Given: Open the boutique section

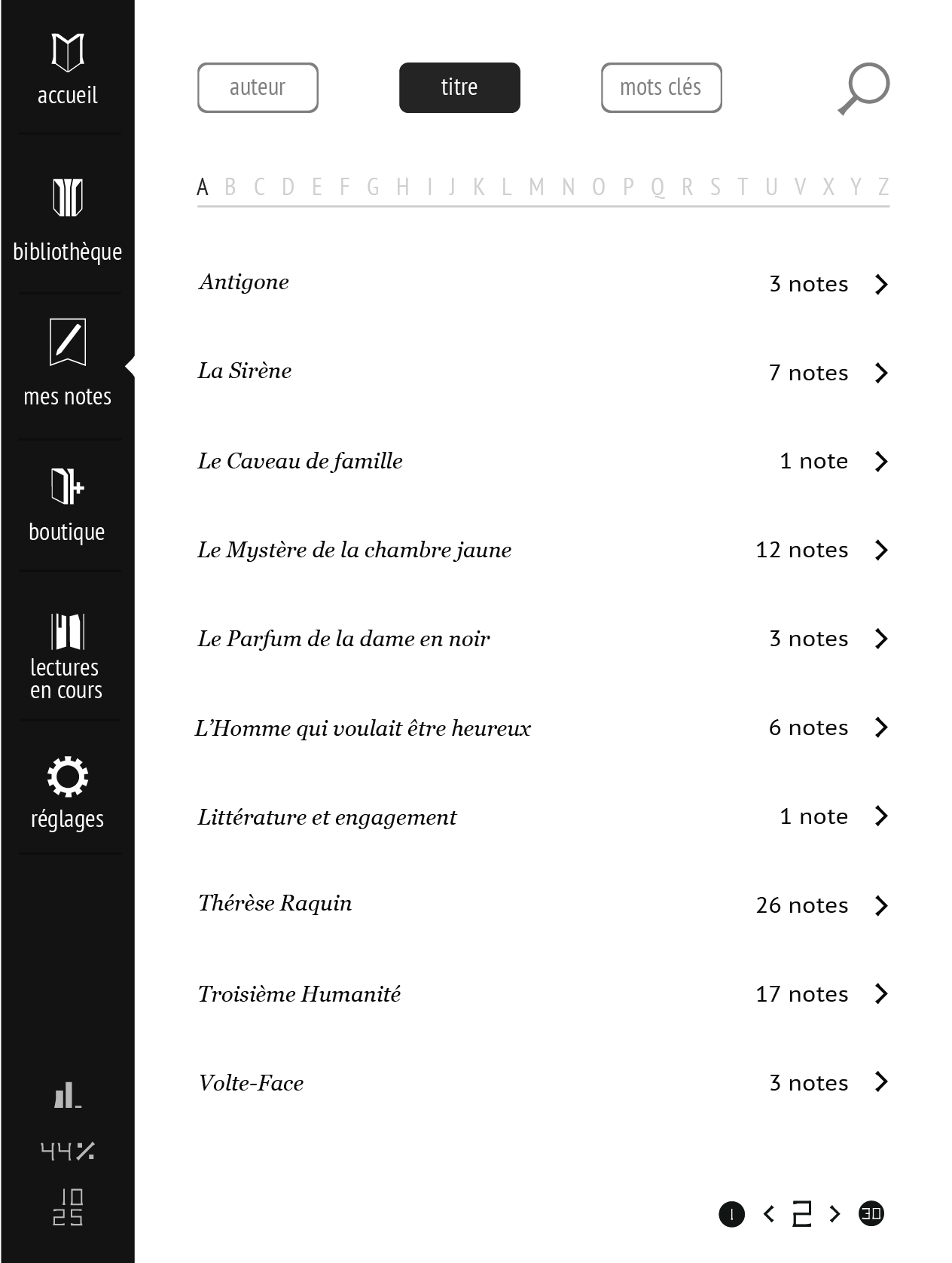Looking at the screenshot, I should (67, 504).
